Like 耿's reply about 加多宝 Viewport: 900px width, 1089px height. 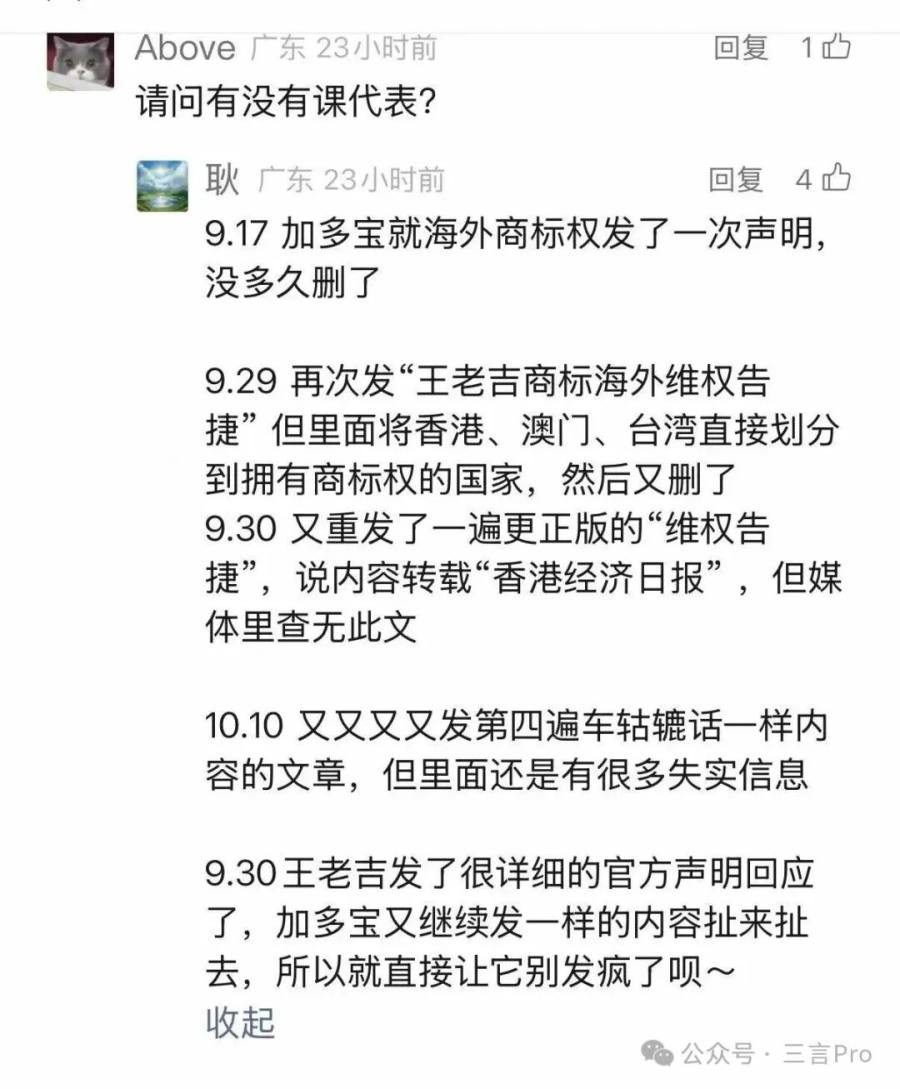pyautogui.click(x=835, y=179)
